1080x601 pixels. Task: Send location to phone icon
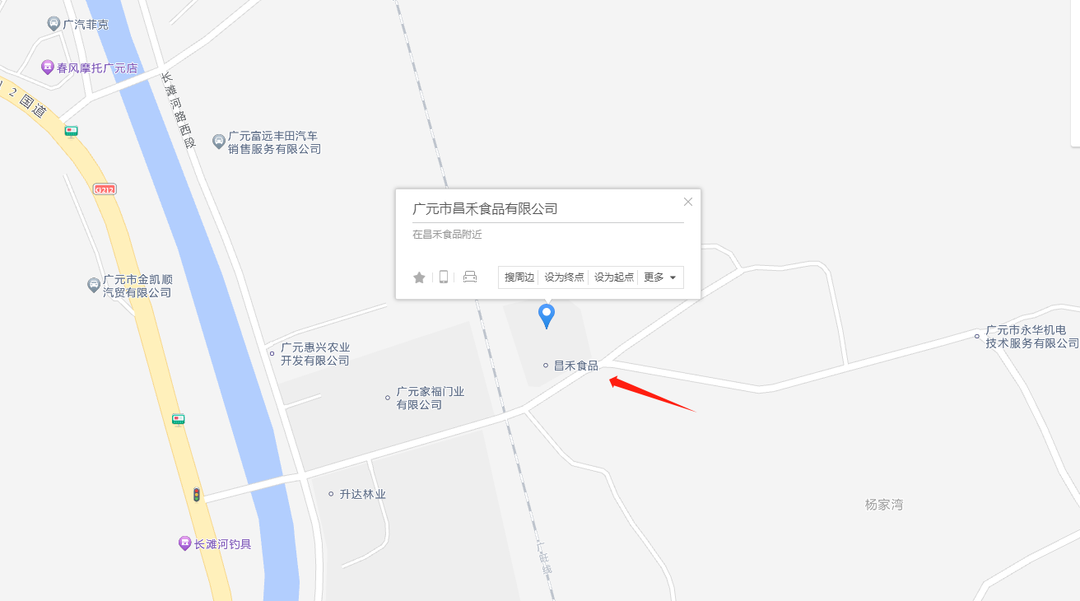444,277
